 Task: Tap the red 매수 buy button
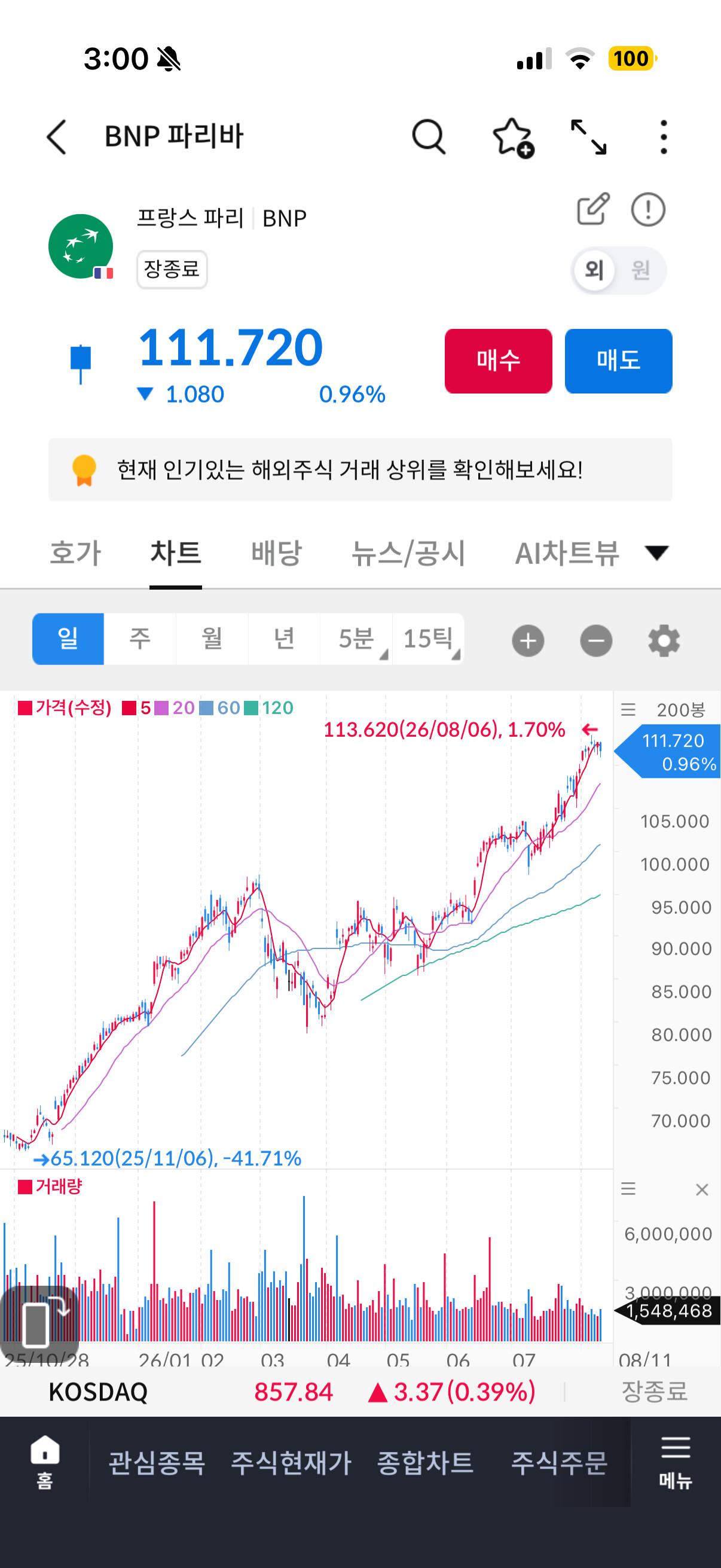point(499,361)
